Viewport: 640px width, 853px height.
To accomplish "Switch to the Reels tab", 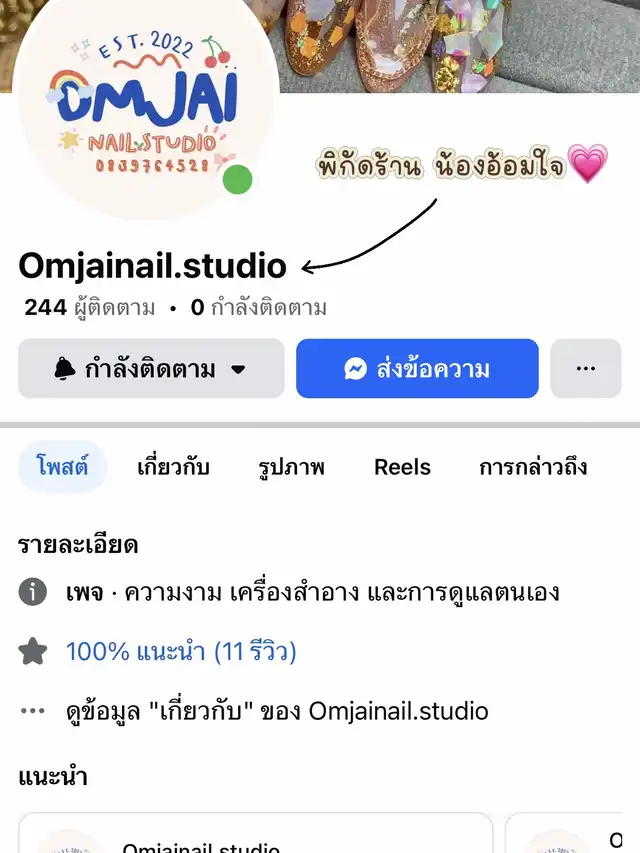I will tap(402, 467).
